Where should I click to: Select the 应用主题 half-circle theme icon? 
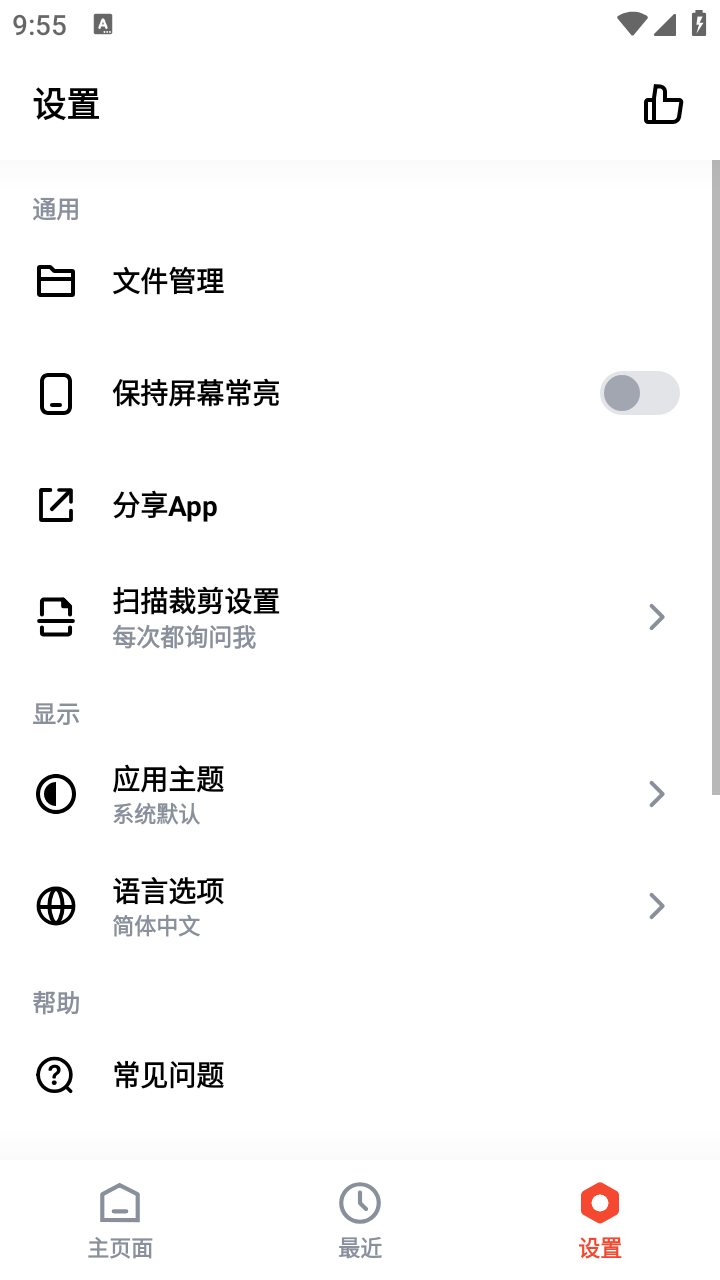tap(56, 794)
